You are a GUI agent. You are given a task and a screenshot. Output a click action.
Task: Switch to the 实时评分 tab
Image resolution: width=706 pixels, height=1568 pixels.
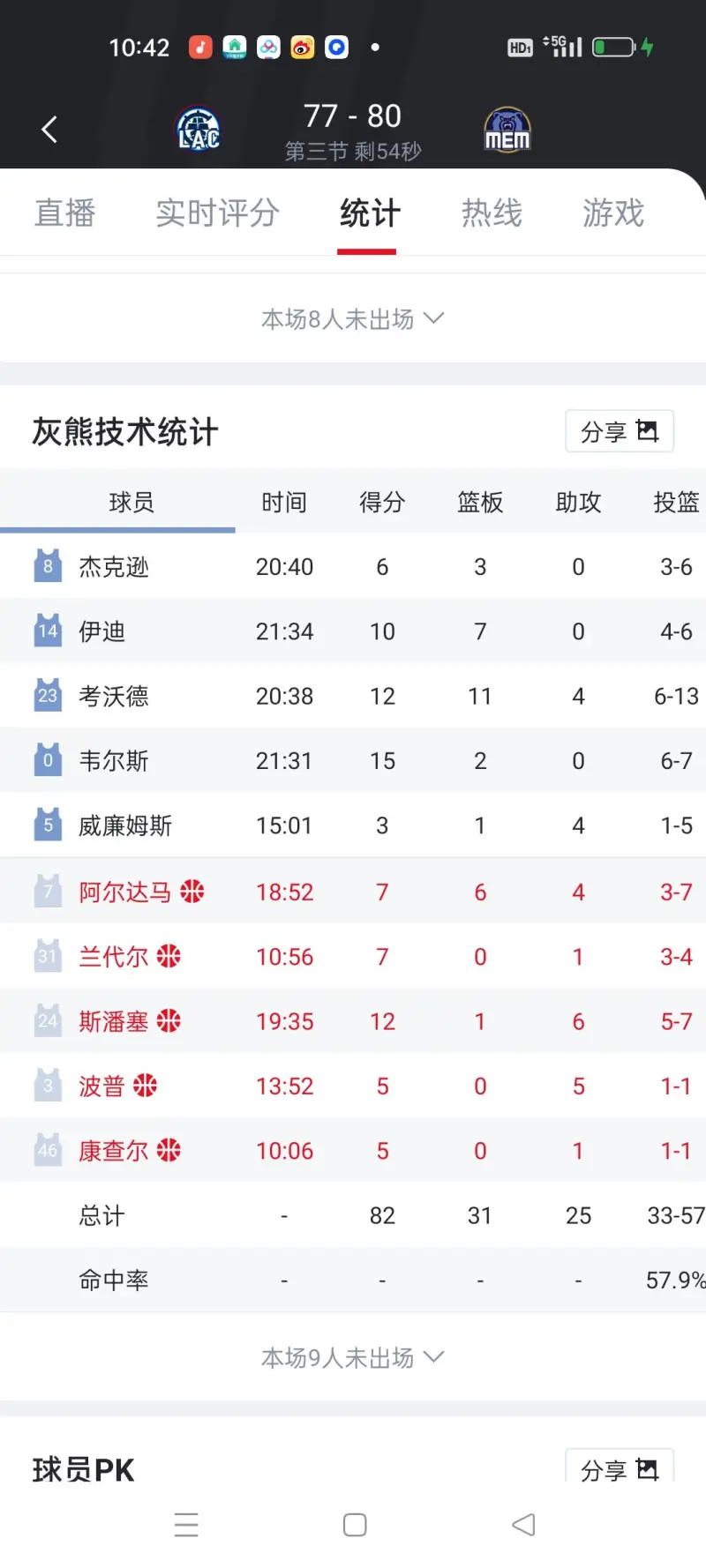tap(217, 213)
